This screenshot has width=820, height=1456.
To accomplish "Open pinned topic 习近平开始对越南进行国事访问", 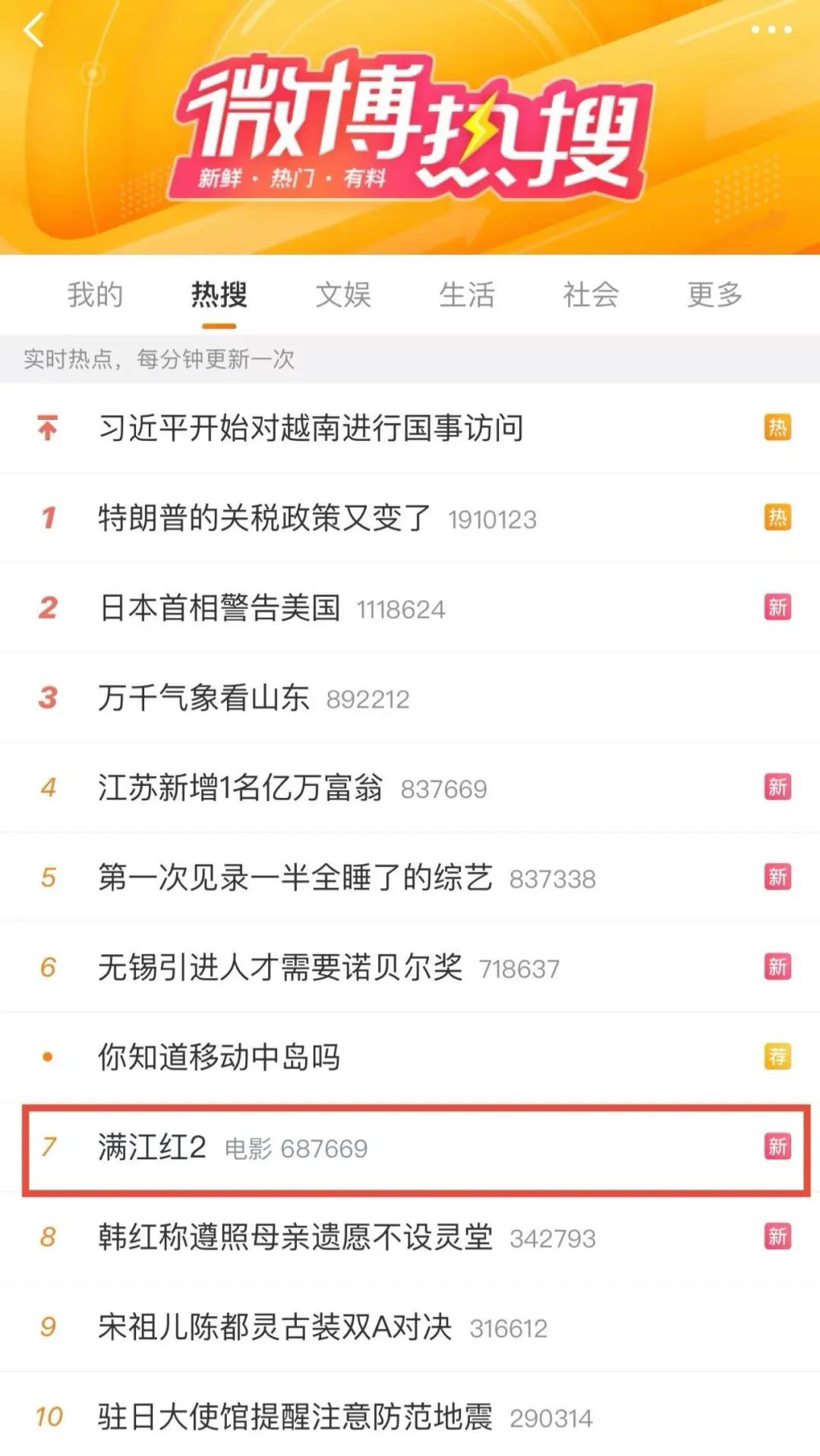I will 410,428.
